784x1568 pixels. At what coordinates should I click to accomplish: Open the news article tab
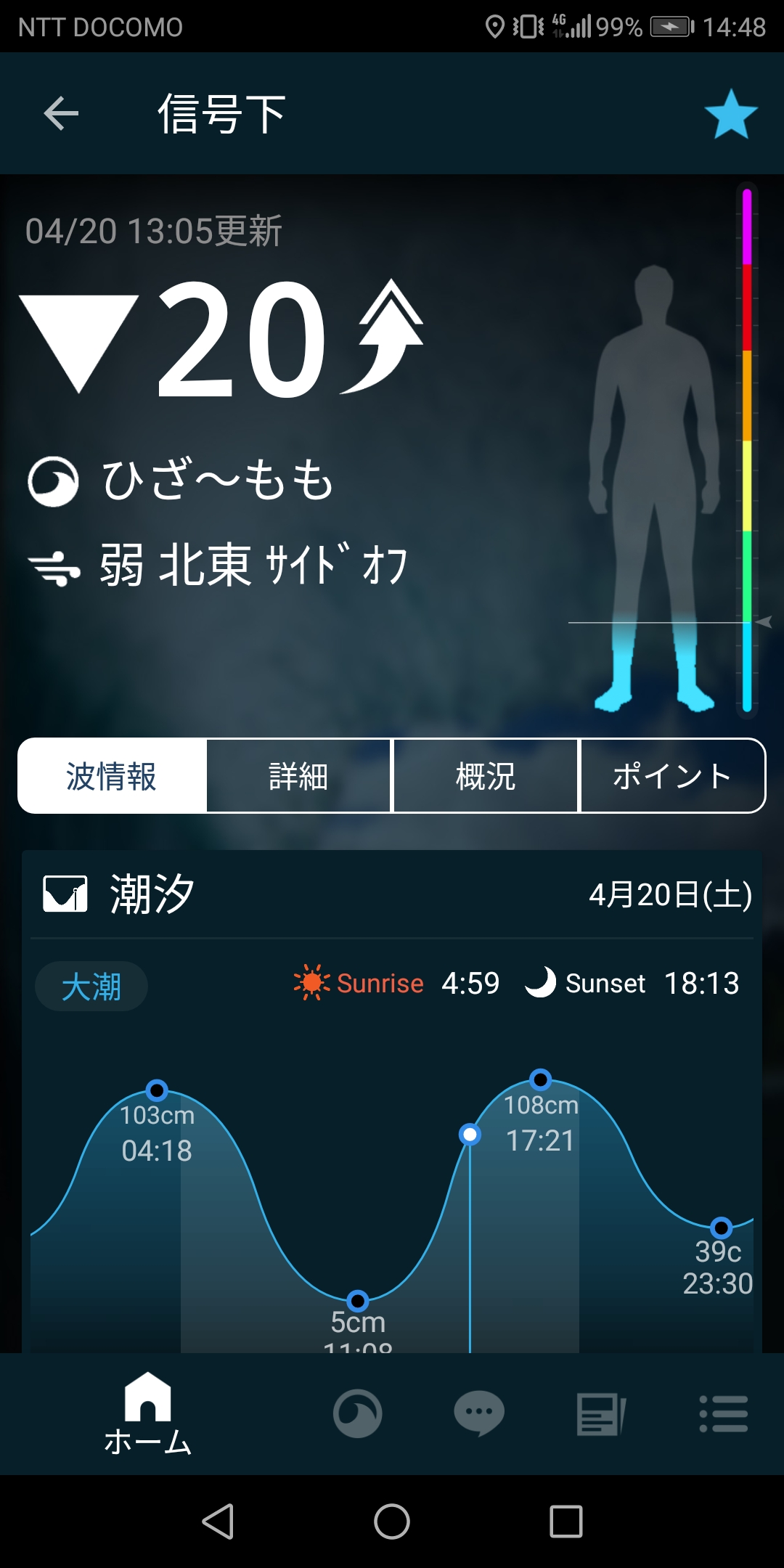(x=601, y=1413)
